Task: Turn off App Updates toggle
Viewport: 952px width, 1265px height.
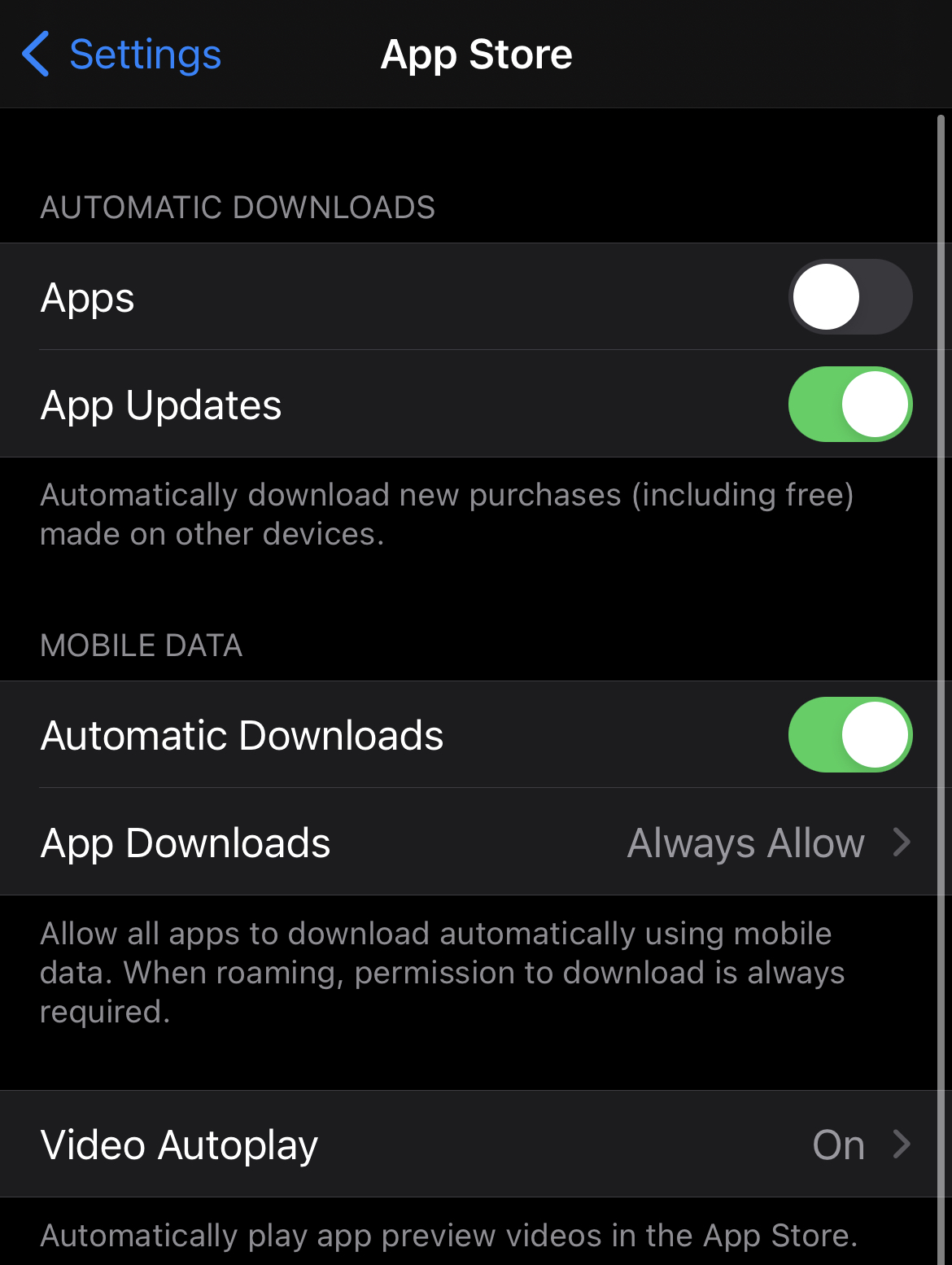Action: [x=849, y=405]
